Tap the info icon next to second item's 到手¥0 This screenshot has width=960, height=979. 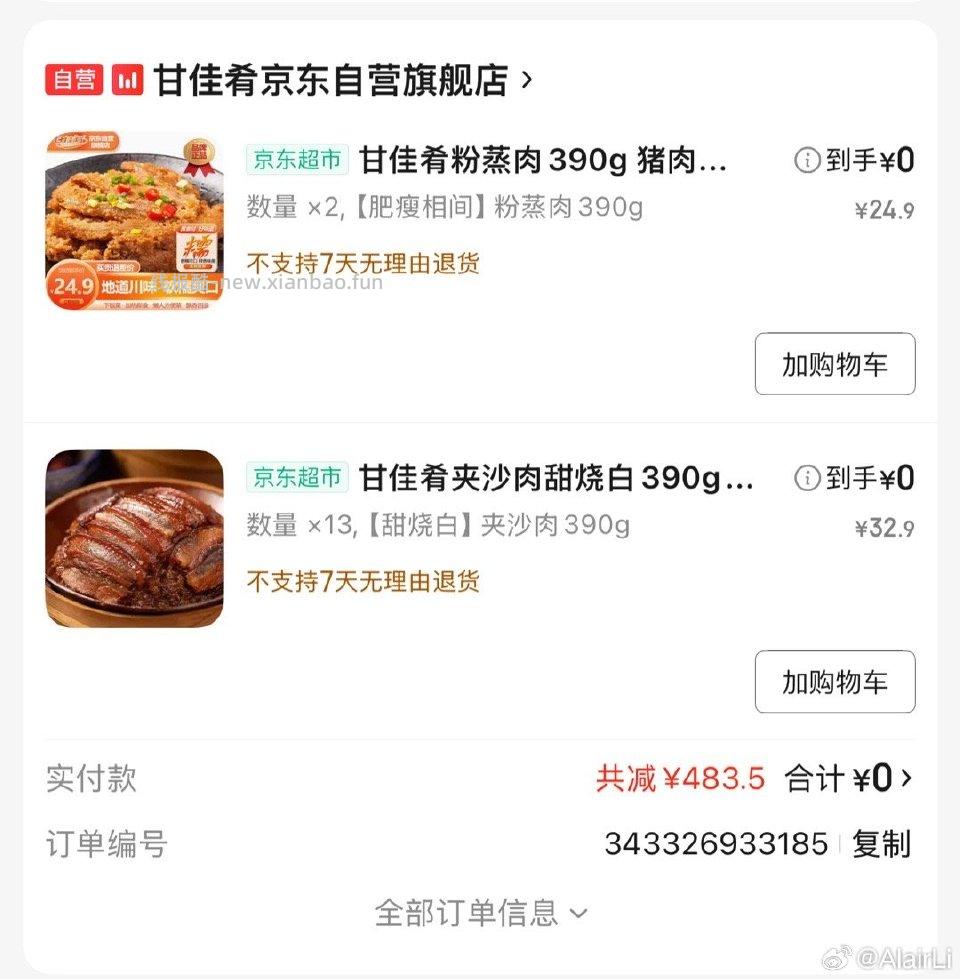tap(806, 478)
